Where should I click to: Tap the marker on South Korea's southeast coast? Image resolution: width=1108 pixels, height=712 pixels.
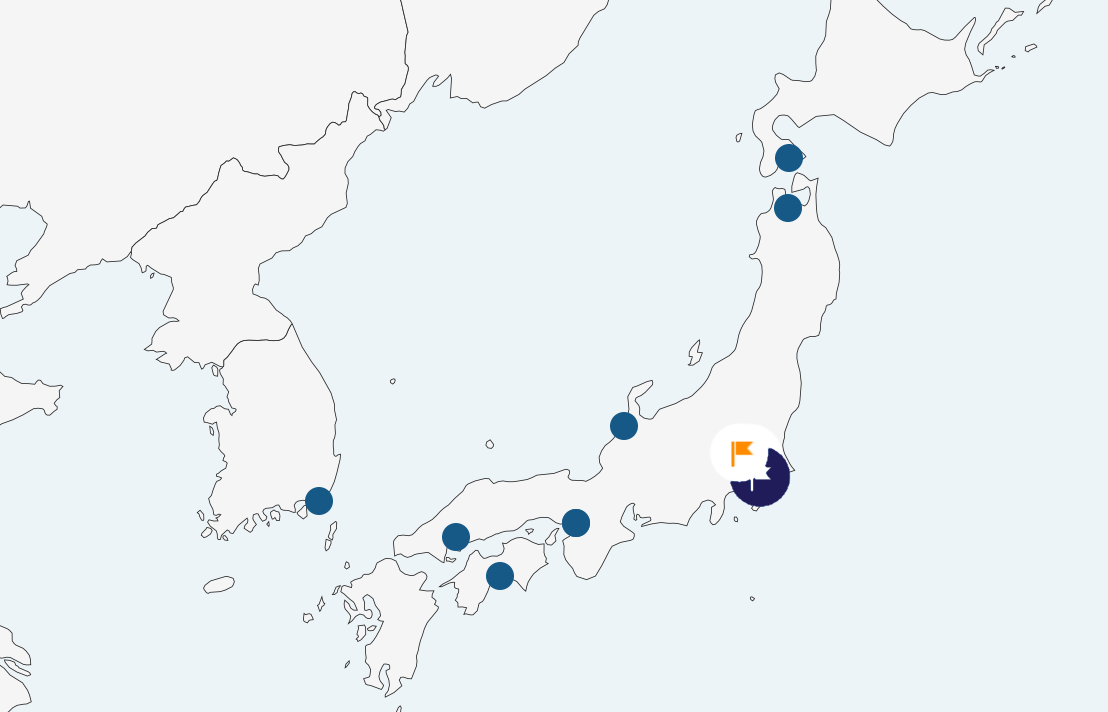[319, 501]
